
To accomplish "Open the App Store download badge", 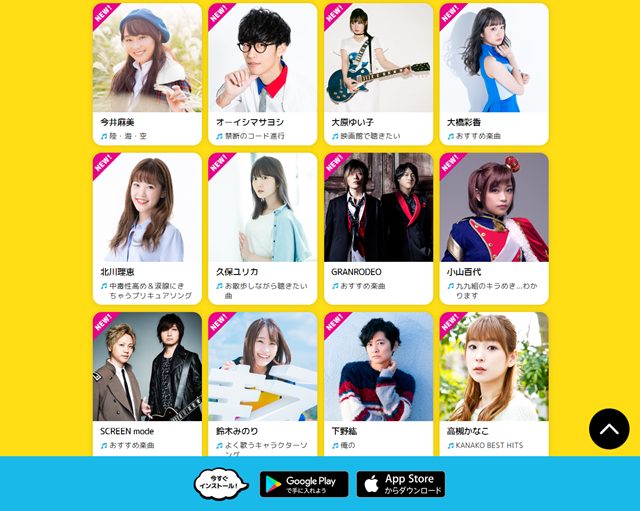I will [400, 485].
